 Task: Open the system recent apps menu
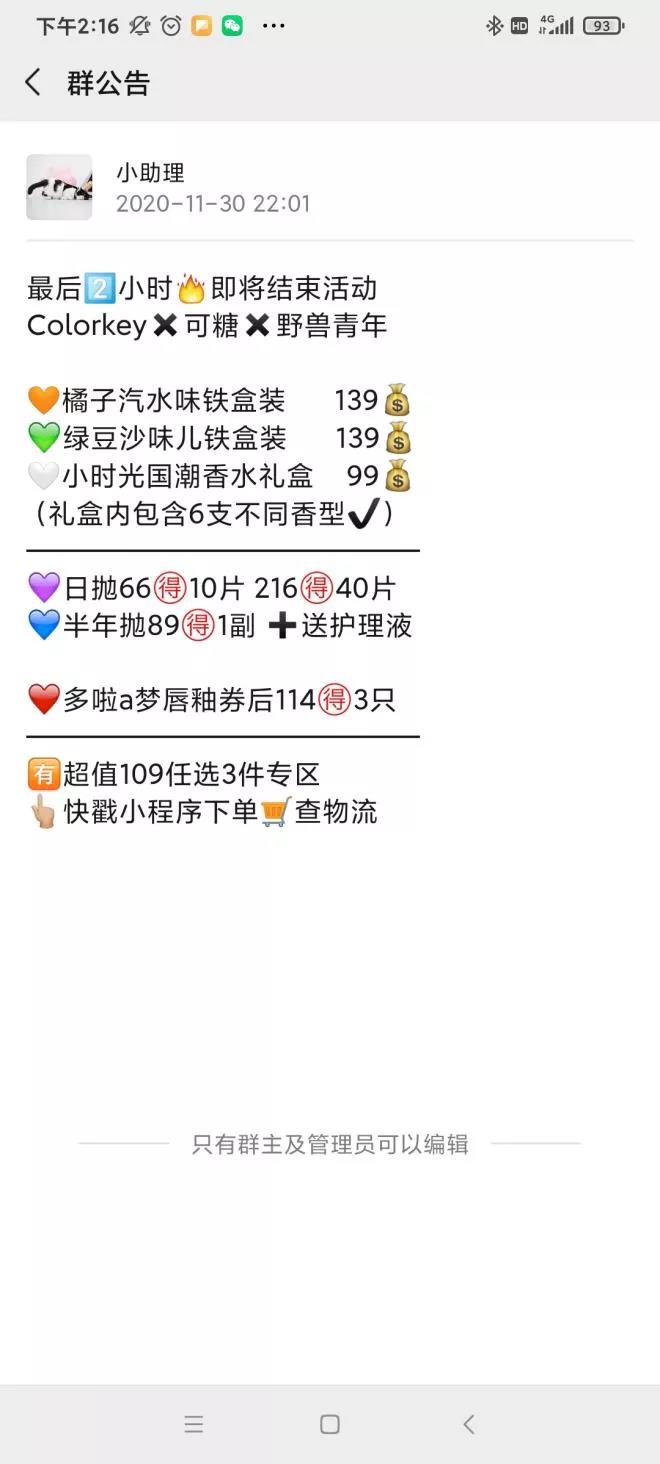coord(194,1424)
